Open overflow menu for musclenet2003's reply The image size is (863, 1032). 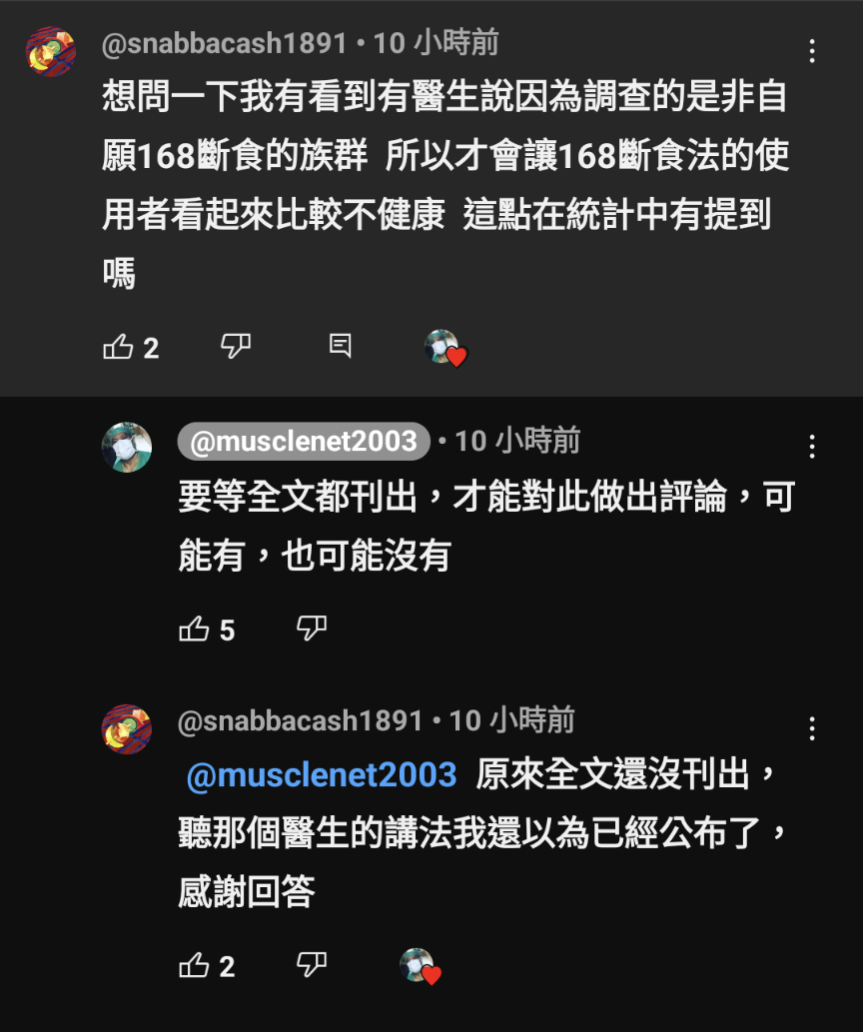click(x=812, y=446)
